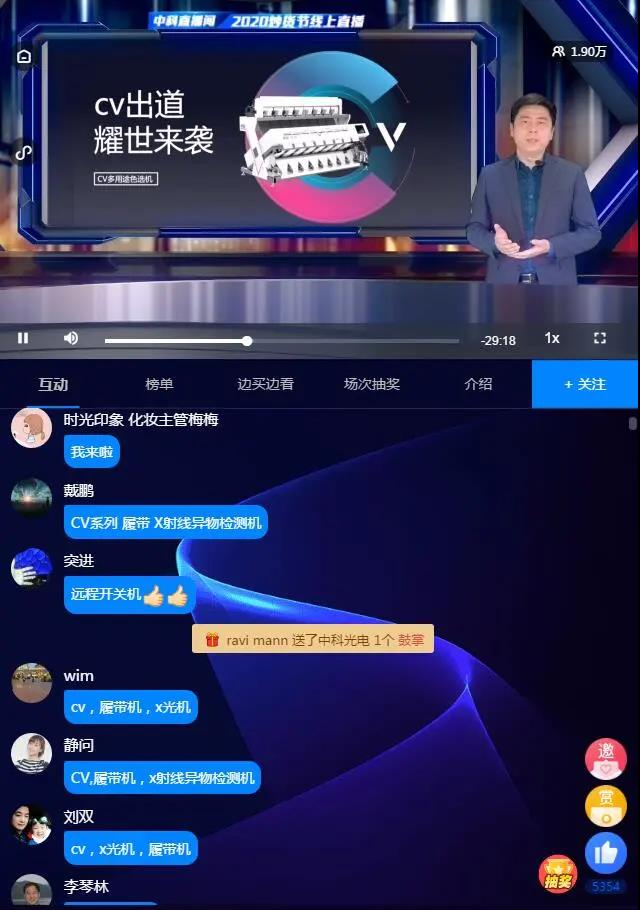Like the live stream with thumbs-up
Viewport: 640px width, 910px height.
point(605,853)
